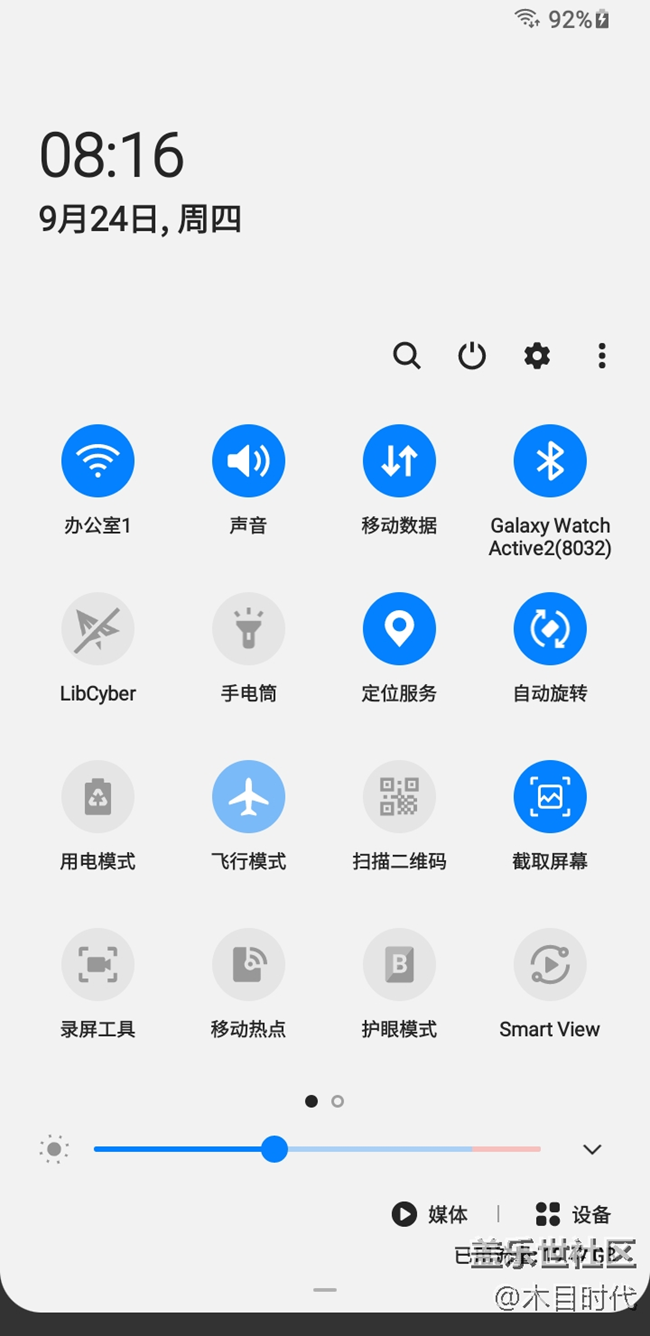Toggle 自动旋转 auto rotate off

coord(550,629)
